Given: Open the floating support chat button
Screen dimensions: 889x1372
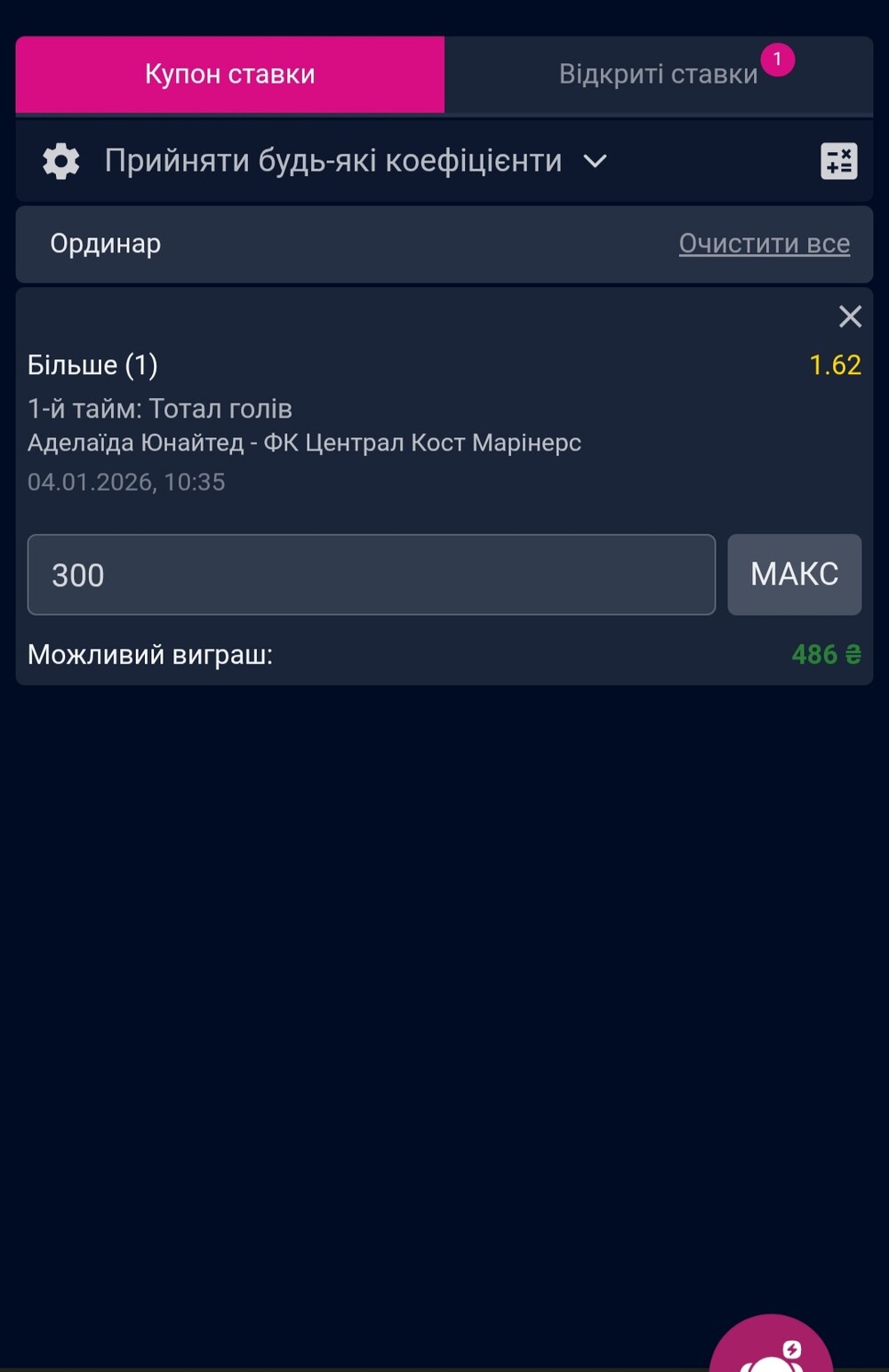Looking at the screenshot, I should pos(771,1349).
